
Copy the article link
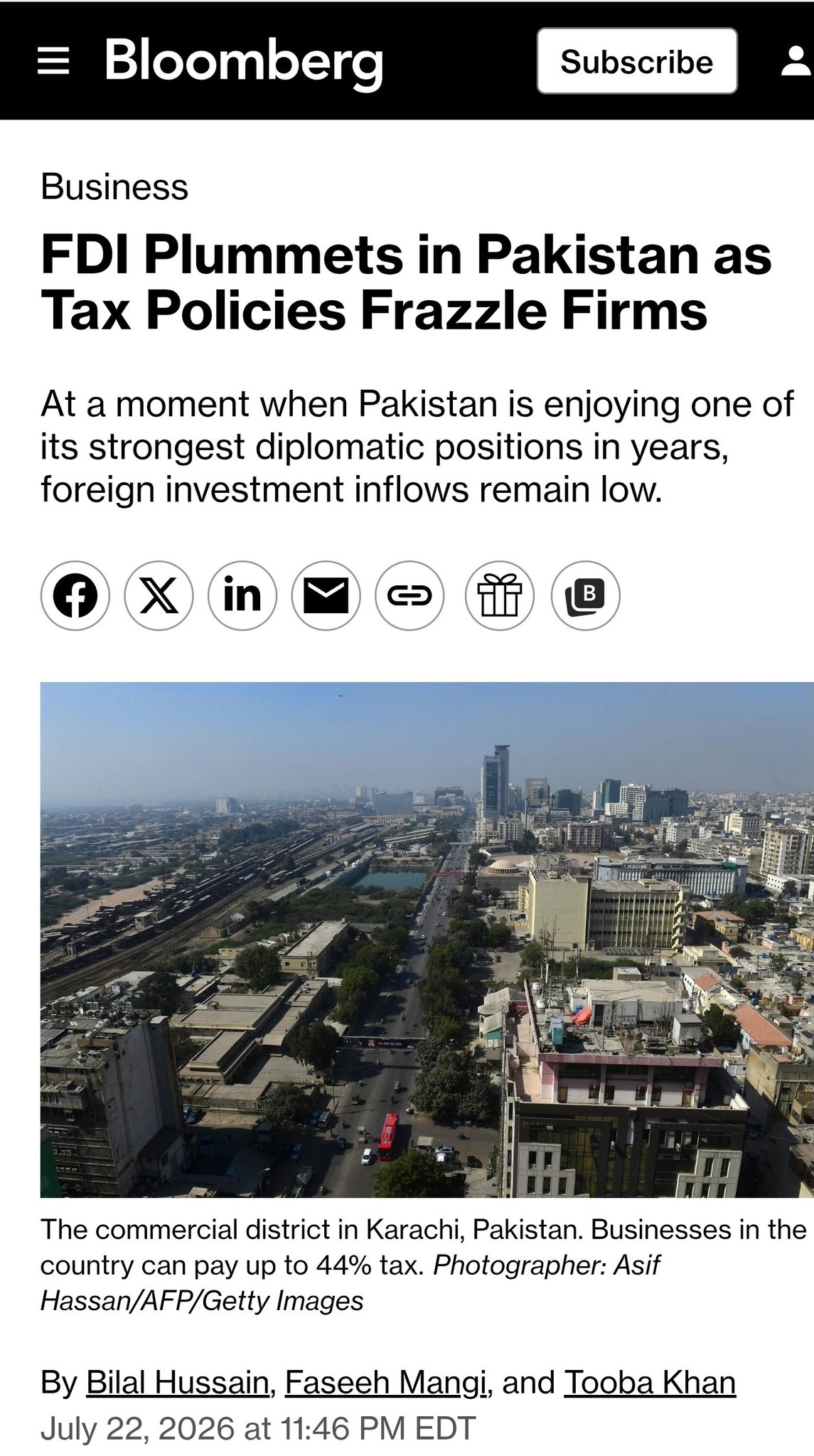click(x=409, y=595)
